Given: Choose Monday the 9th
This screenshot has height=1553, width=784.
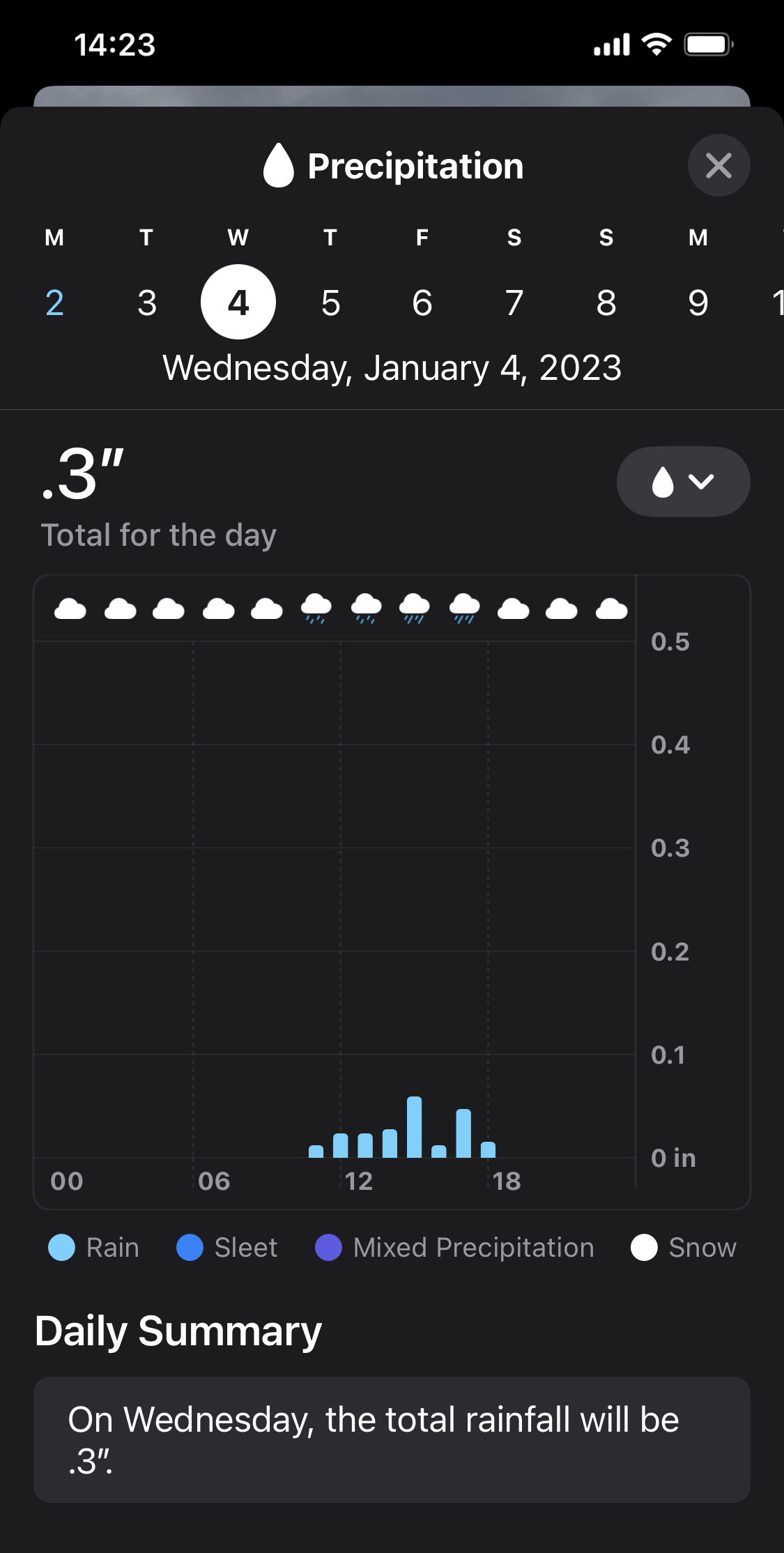Looking at the screenshot, I should pyautogui.click(x=698, y=302).
